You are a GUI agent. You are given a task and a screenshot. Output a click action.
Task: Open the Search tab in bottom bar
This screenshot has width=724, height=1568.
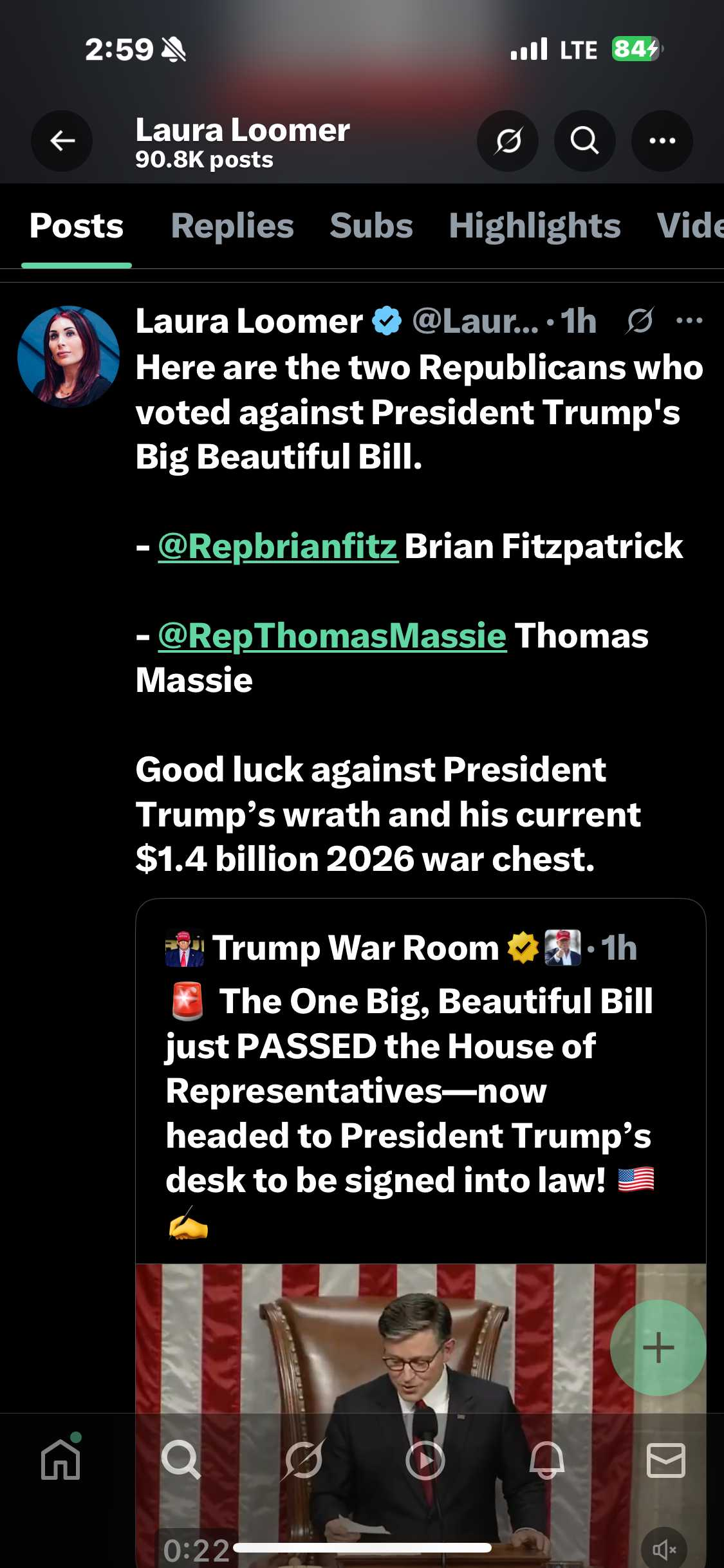tap(181, 1459)
